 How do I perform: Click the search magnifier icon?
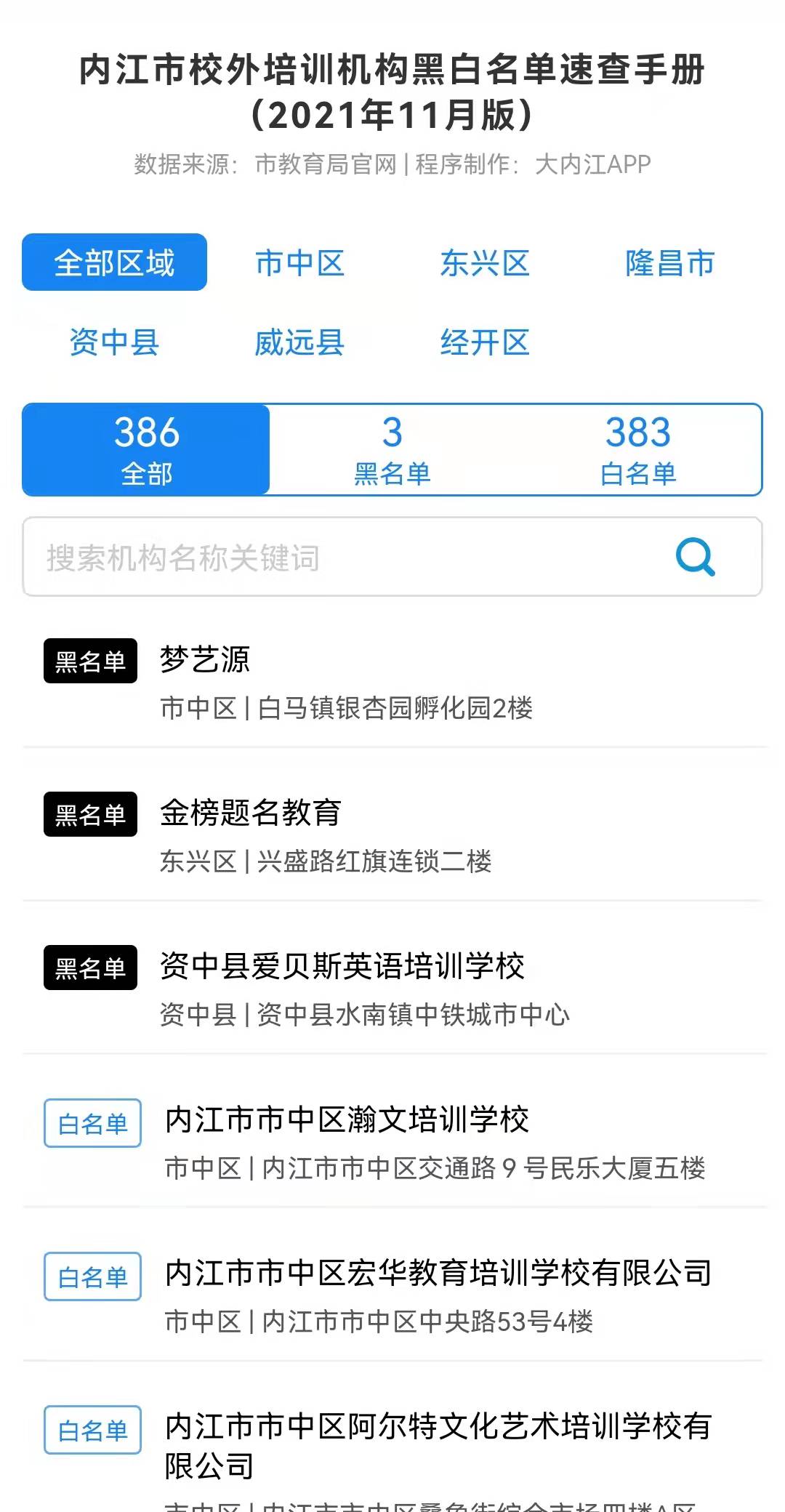pos(696,558)
